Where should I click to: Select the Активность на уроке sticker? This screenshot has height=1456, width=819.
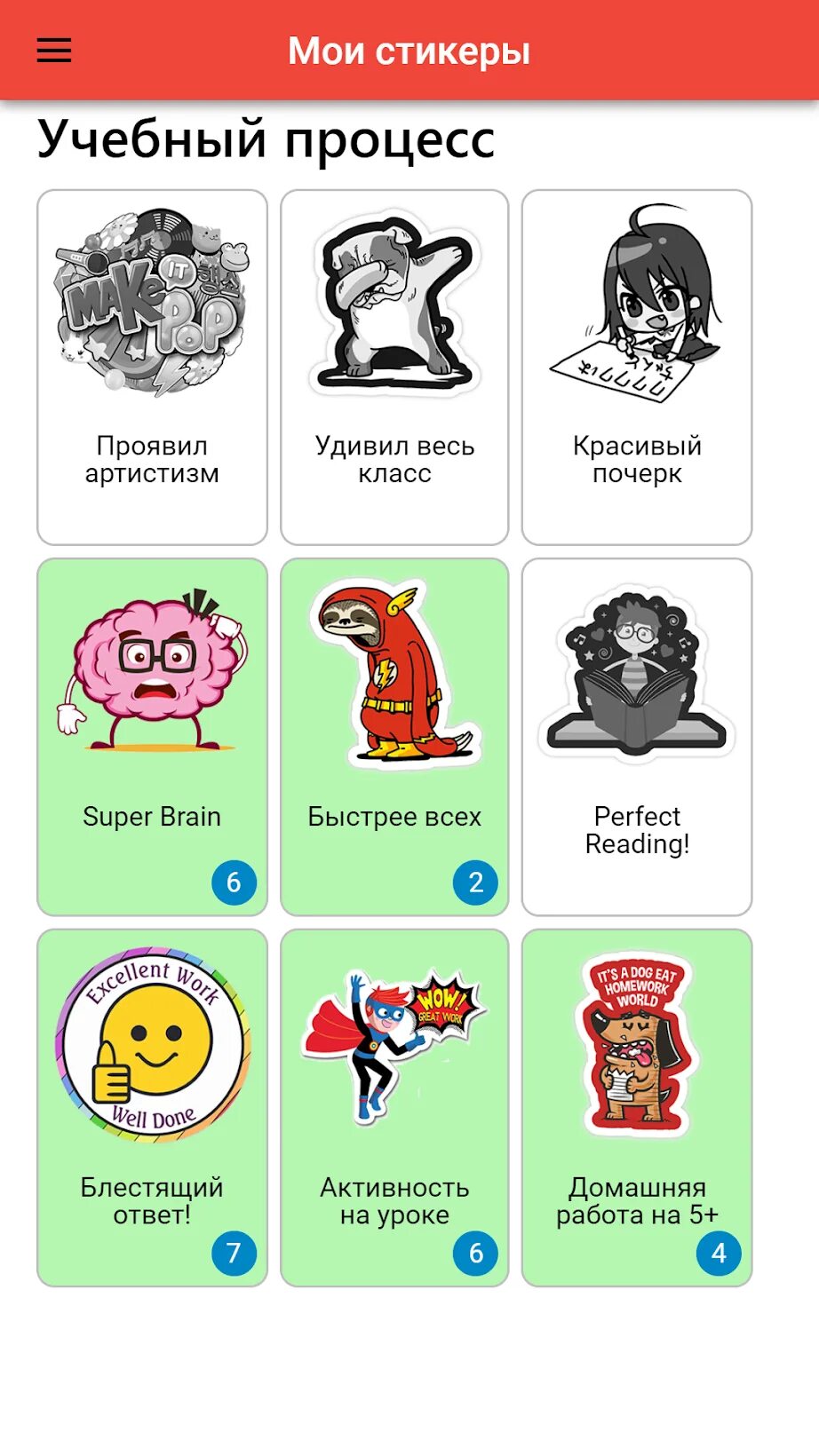coord(394,1108)
